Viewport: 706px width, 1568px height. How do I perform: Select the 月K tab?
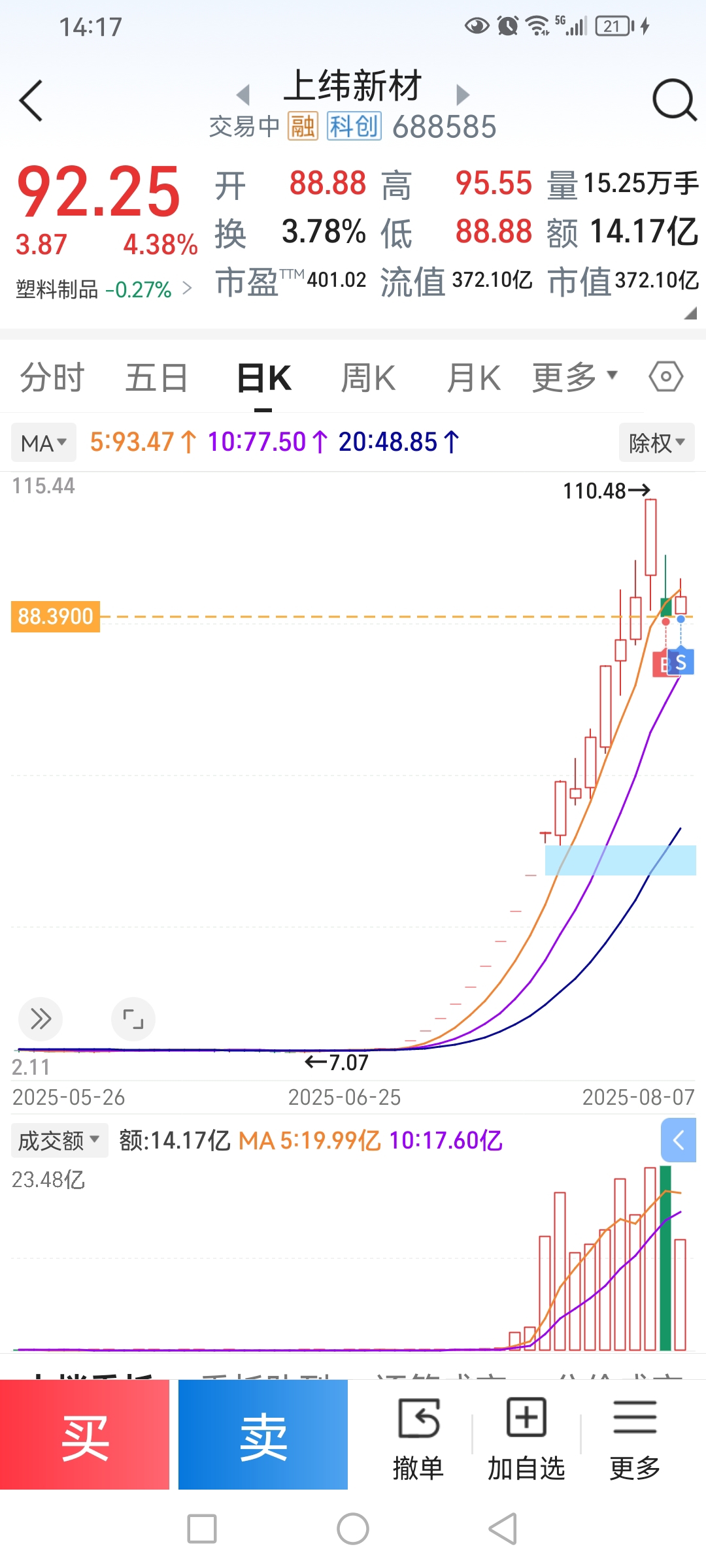click(473, 378)
